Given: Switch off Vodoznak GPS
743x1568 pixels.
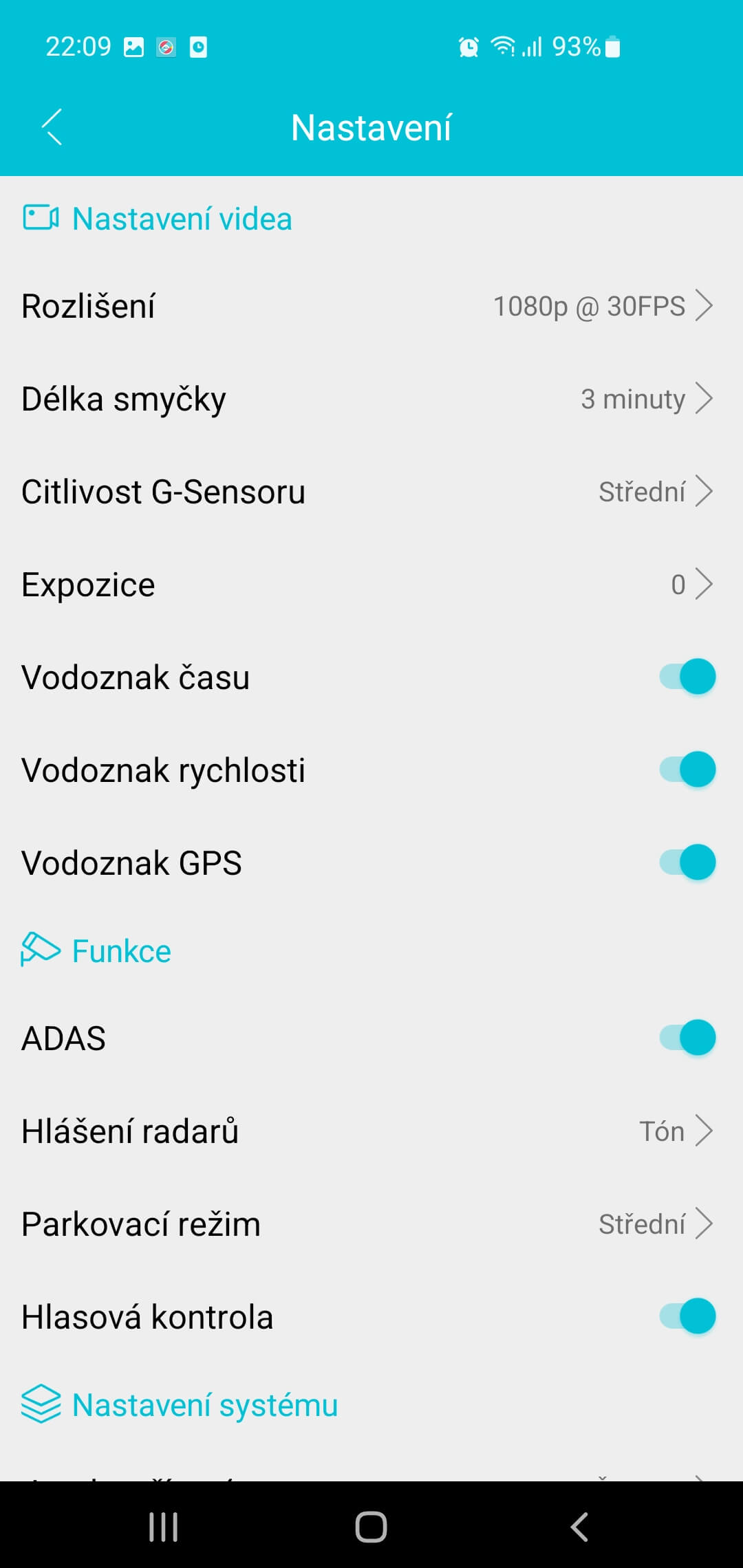Looking at the screenshot, I should [687, 862].
